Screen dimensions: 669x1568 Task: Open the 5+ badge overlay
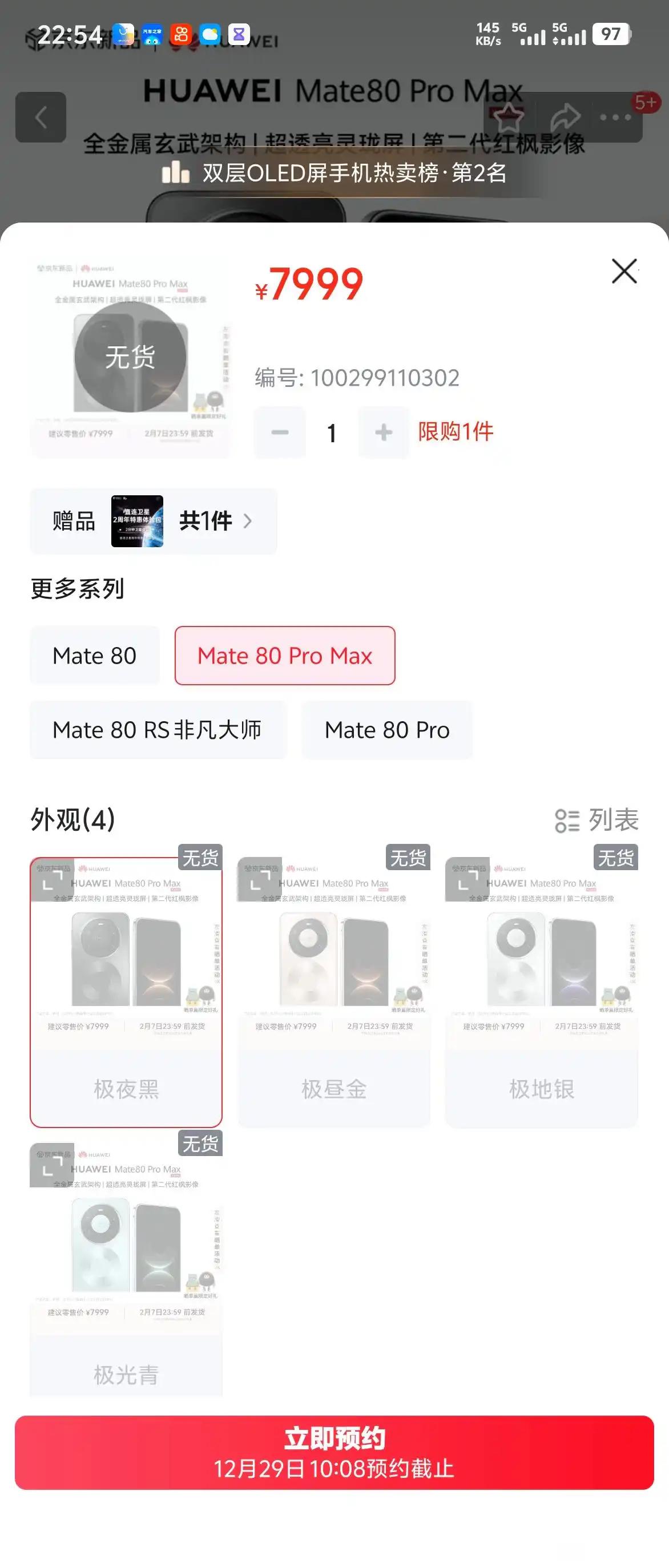[x=644, y=103]
